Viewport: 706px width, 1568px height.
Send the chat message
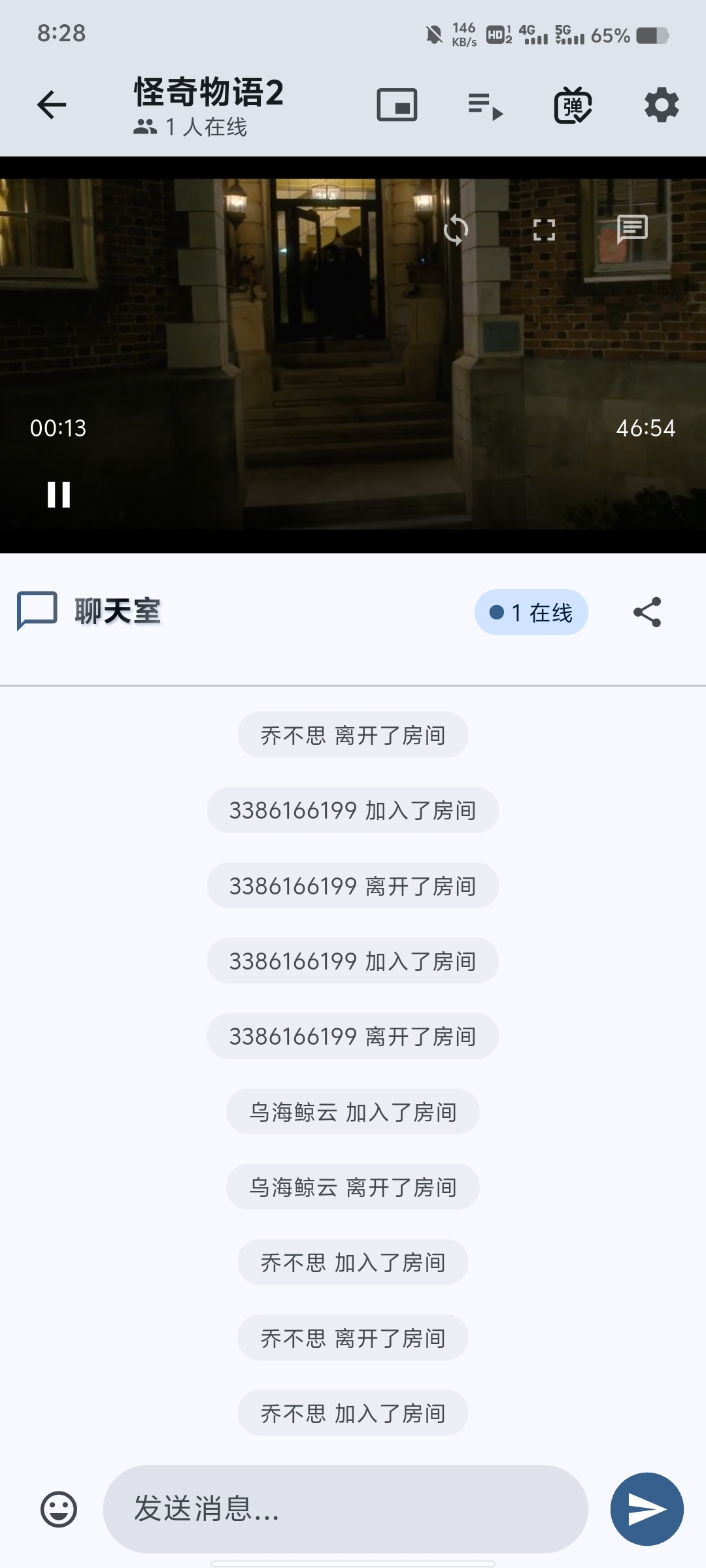coord(647,1509)
